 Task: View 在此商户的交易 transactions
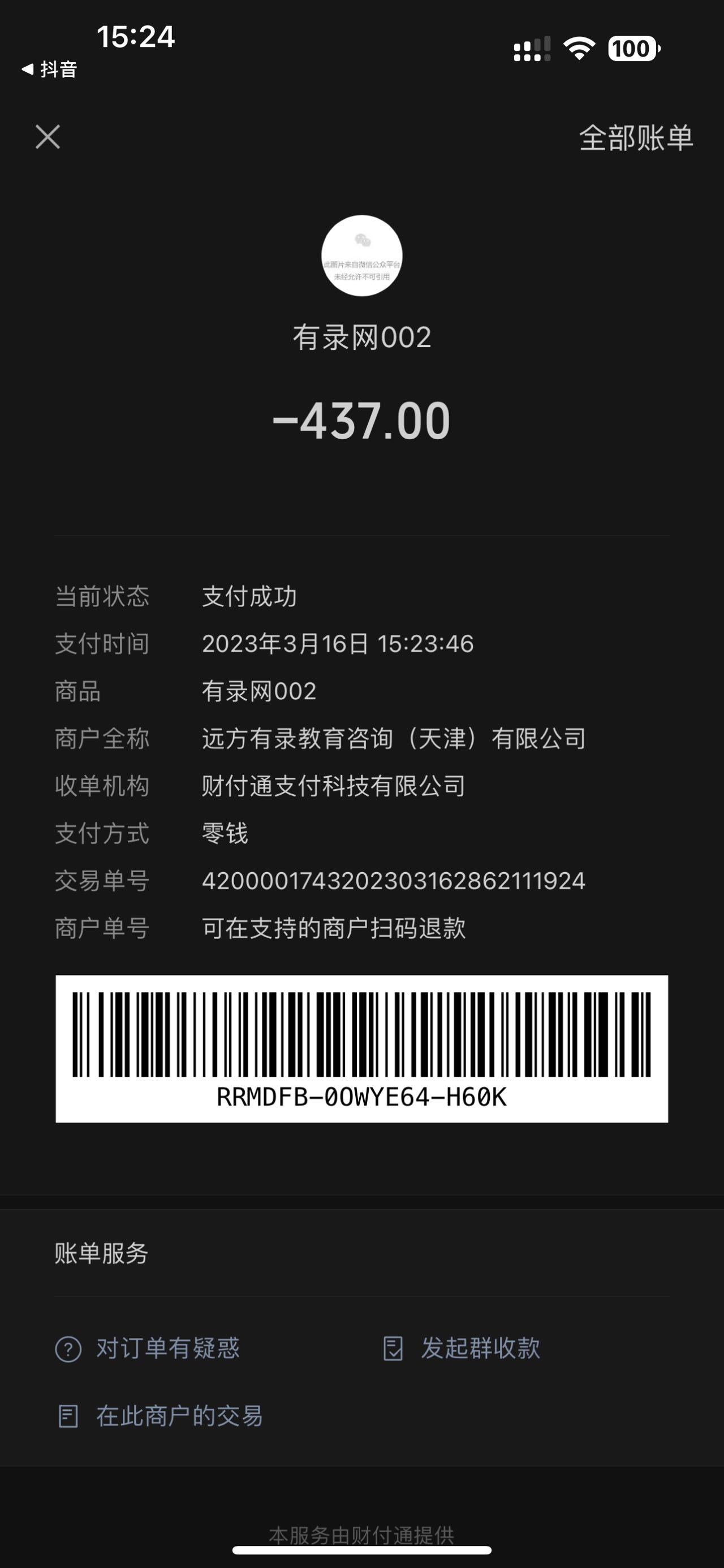coord(160,1417)
